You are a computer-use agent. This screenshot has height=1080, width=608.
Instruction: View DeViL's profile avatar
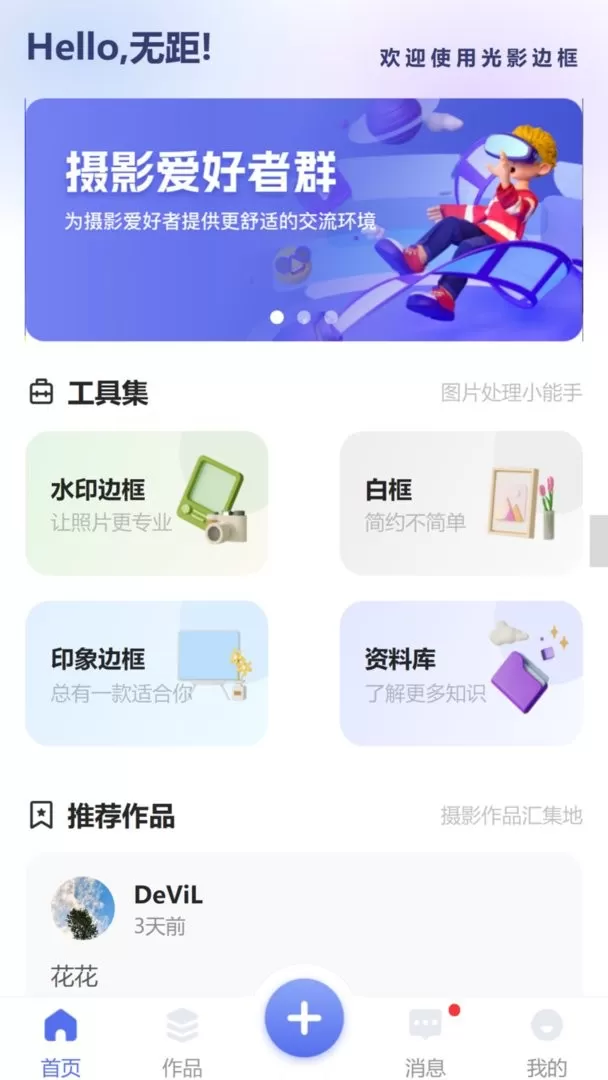click(83, 908)
